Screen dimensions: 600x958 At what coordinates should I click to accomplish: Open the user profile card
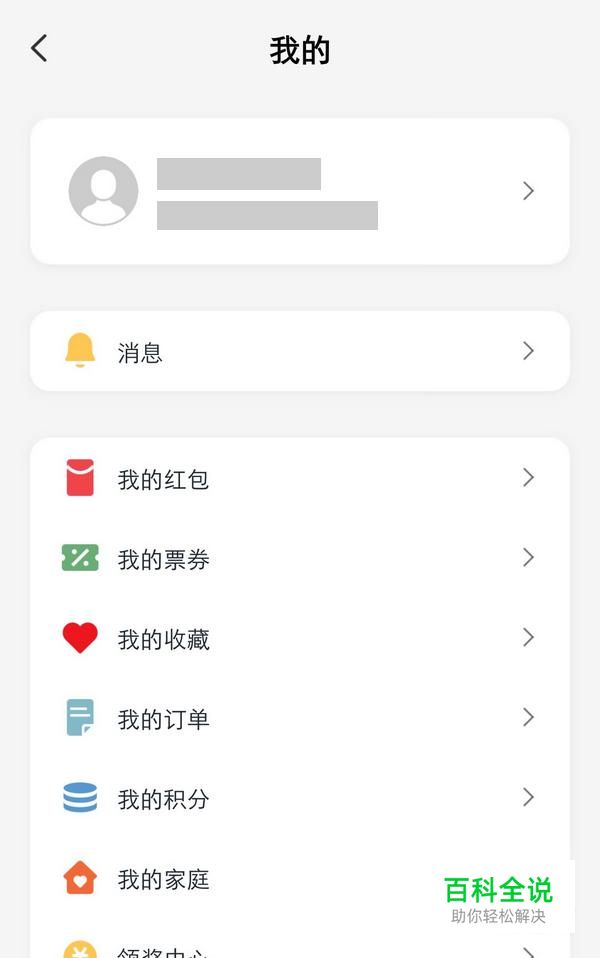[300, 191]
